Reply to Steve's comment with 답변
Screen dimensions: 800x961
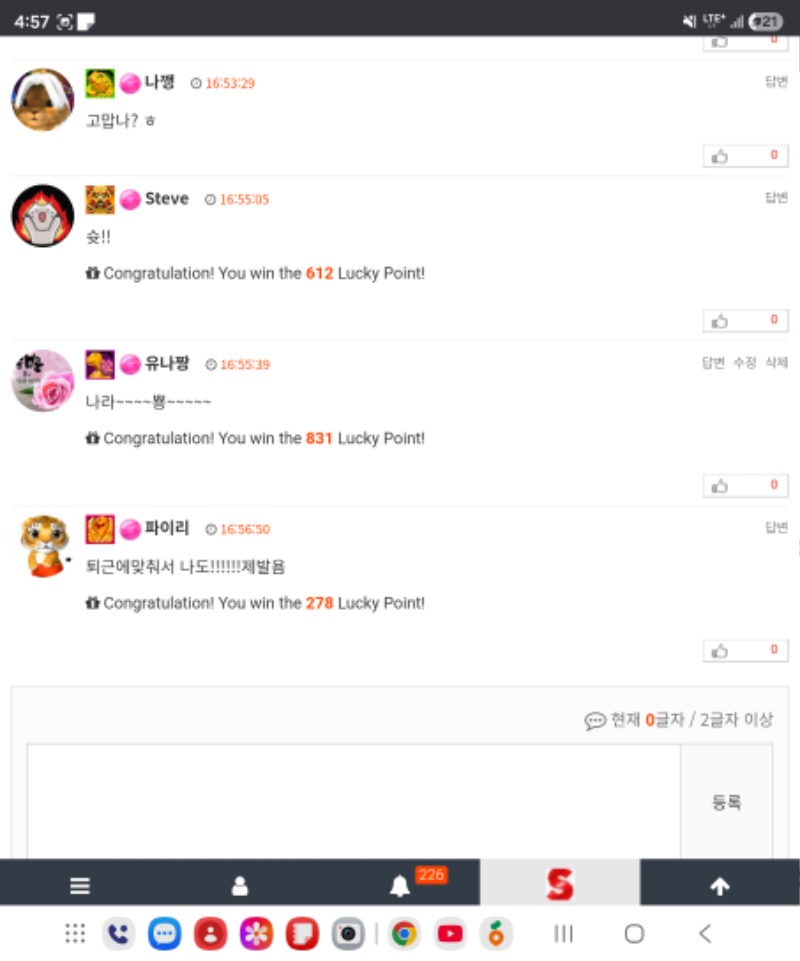pos(776,198)
